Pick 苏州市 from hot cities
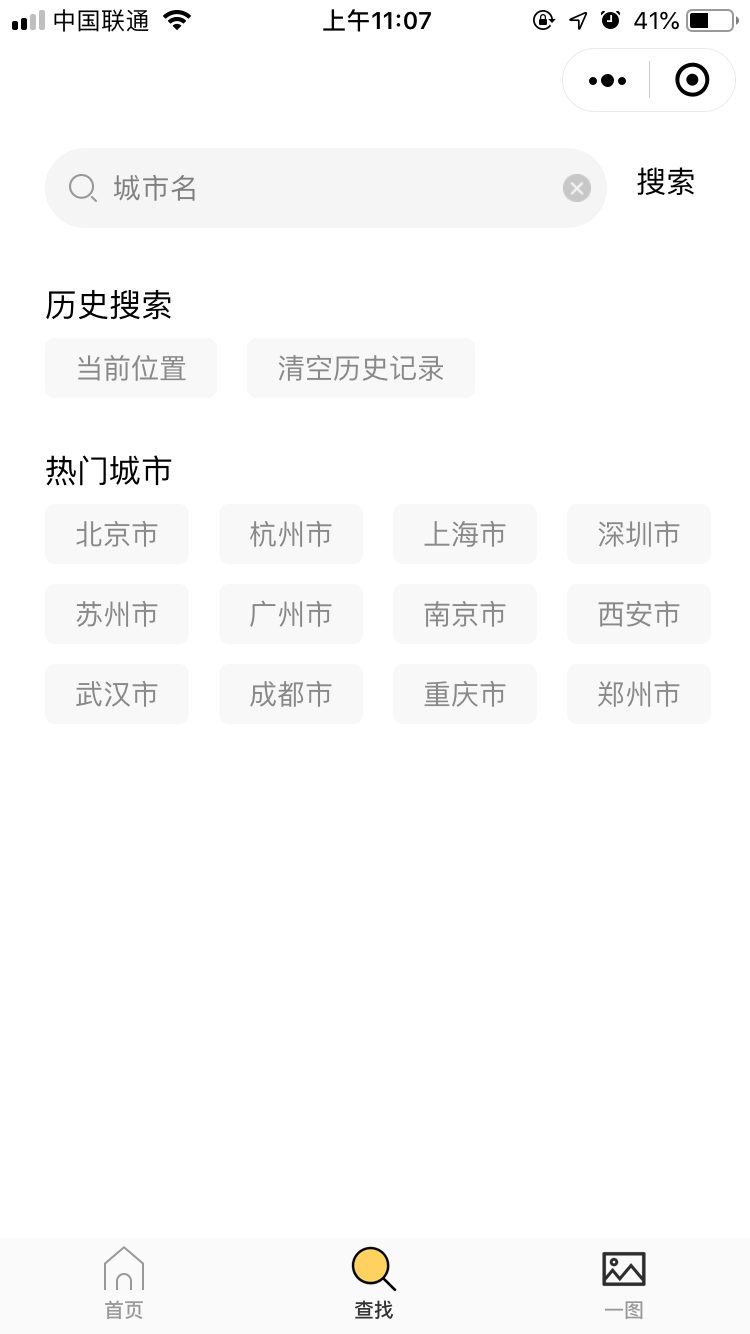This screenshot has height=1334, width=750. pos(117,614)
